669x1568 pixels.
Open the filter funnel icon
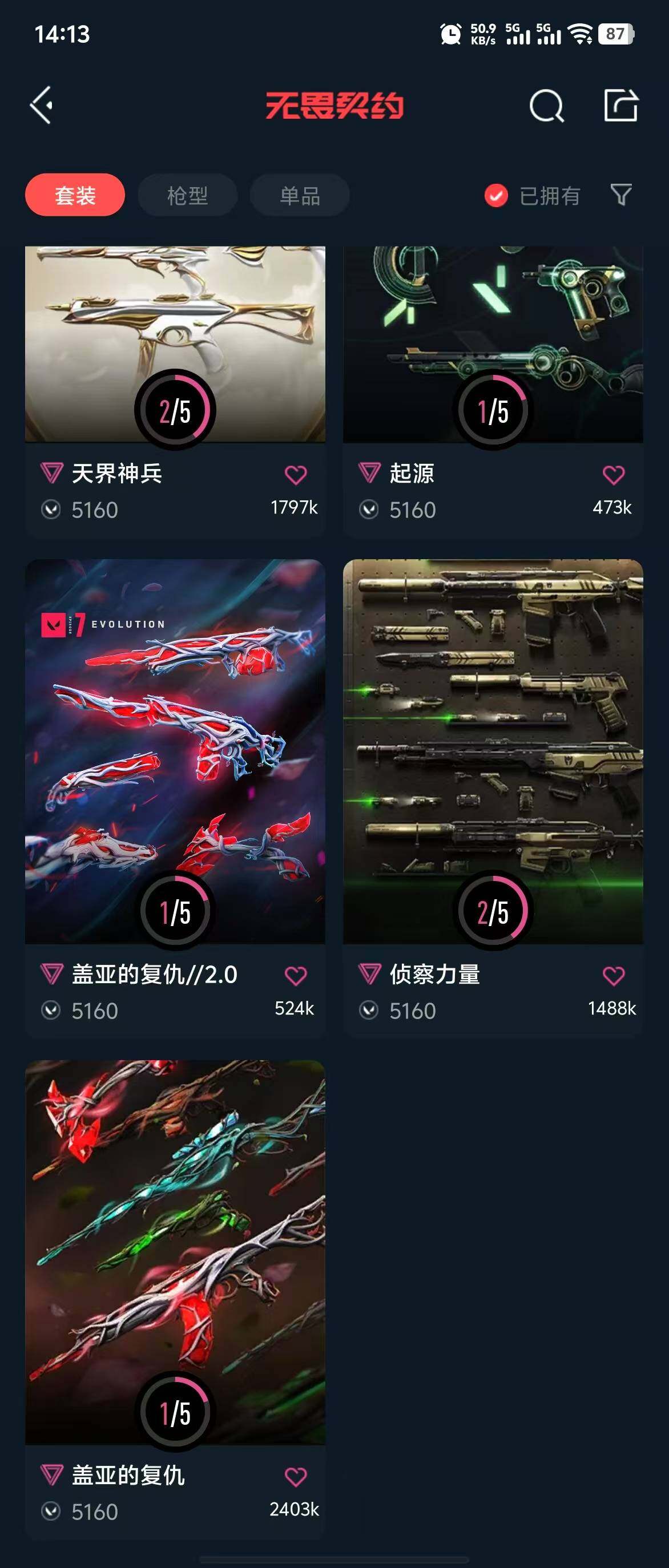(x=621, y=195)
